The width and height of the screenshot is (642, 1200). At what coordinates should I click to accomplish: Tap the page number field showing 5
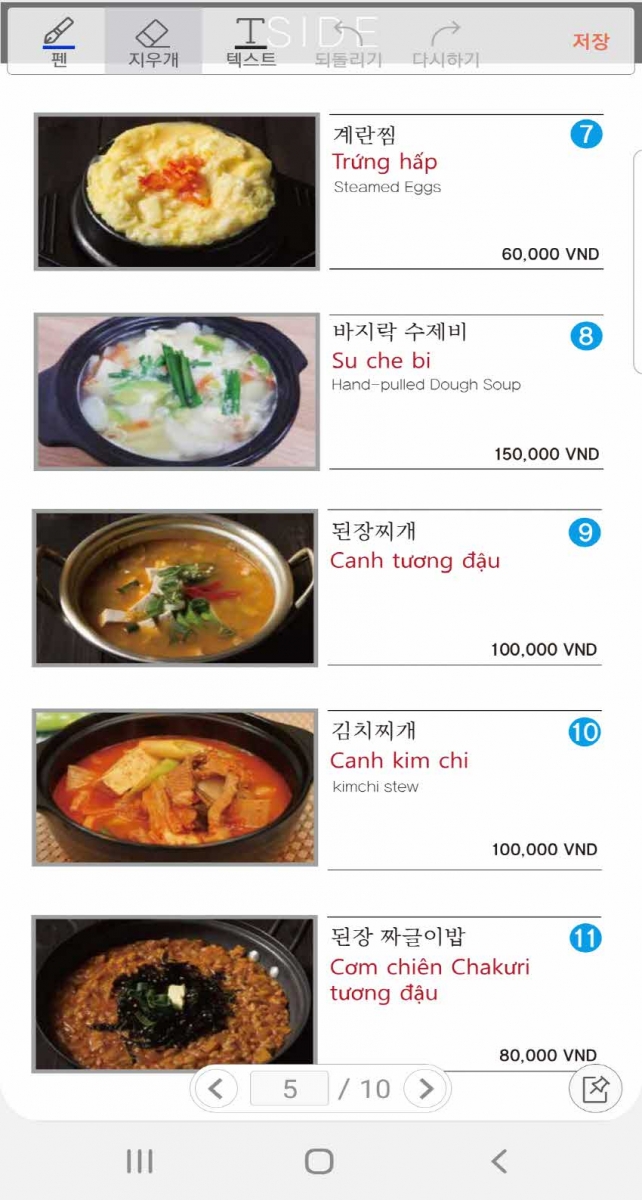click(289, 1088)
